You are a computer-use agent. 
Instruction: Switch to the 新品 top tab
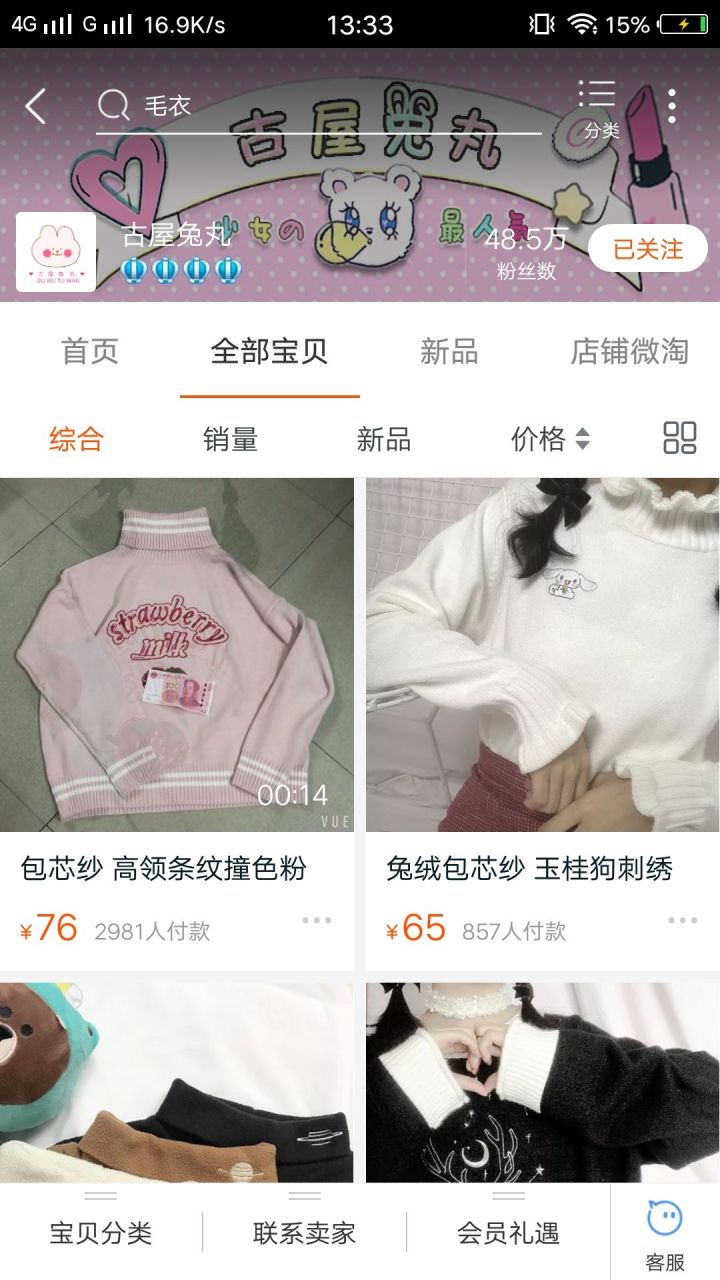point(449,351)
